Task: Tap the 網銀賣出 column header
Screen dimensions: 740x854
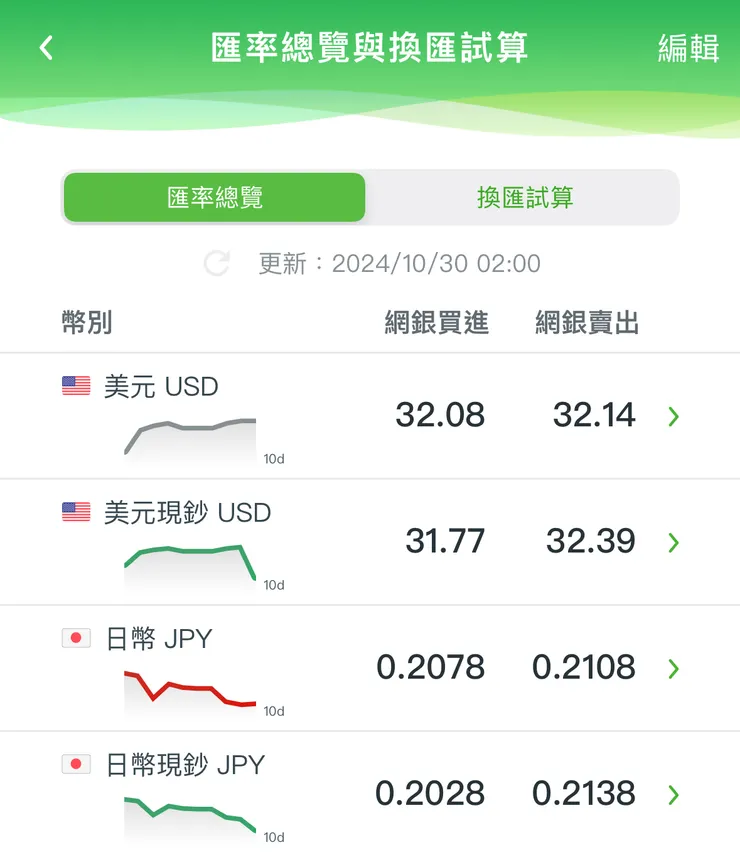Action: [585, 323]
